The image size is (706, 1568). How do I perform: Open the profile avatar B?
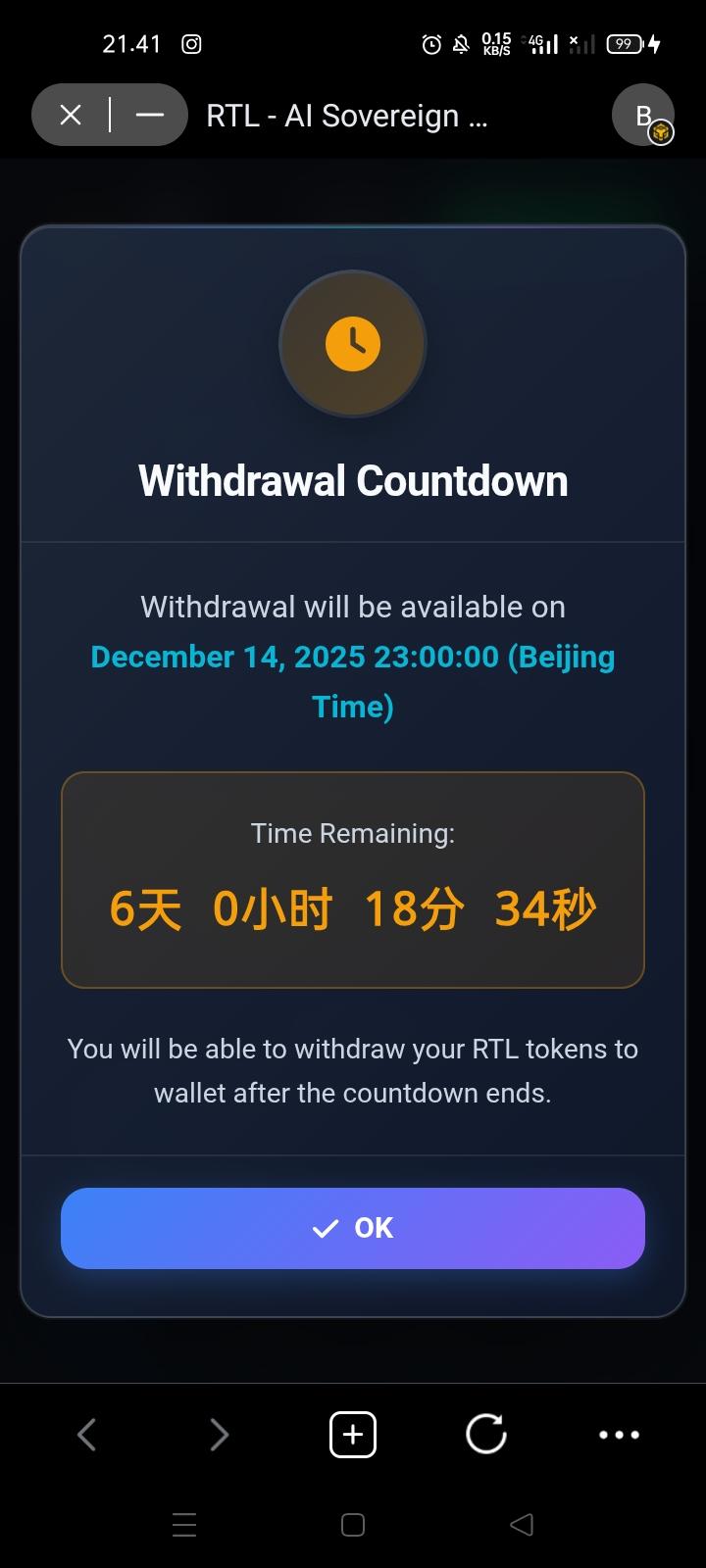643,116
